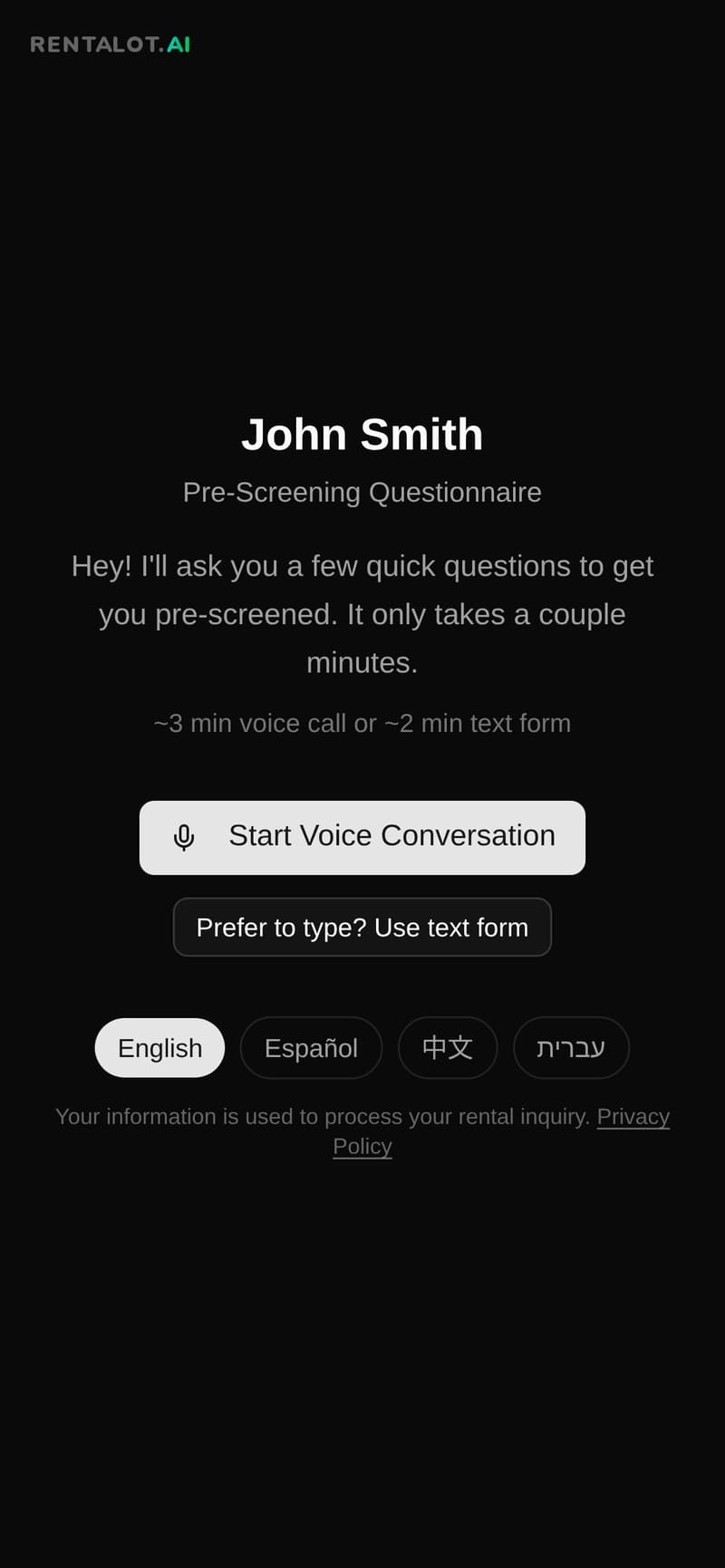Viewport: 725px width, 1568px height.
Task: Choose the text form option instead
Action: pos(362,927)
